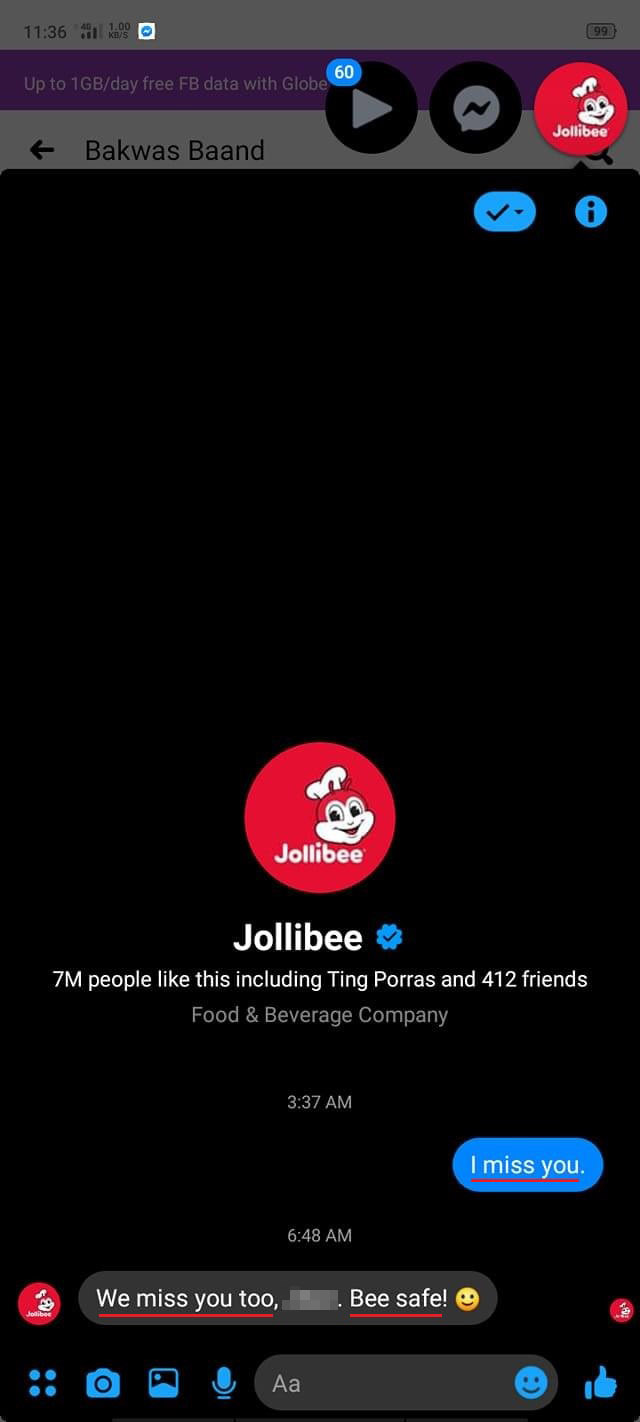Open the emoji picker in message box
Image resolution: width=640 pixels, height=1422 pixels.
[531, 1383]
